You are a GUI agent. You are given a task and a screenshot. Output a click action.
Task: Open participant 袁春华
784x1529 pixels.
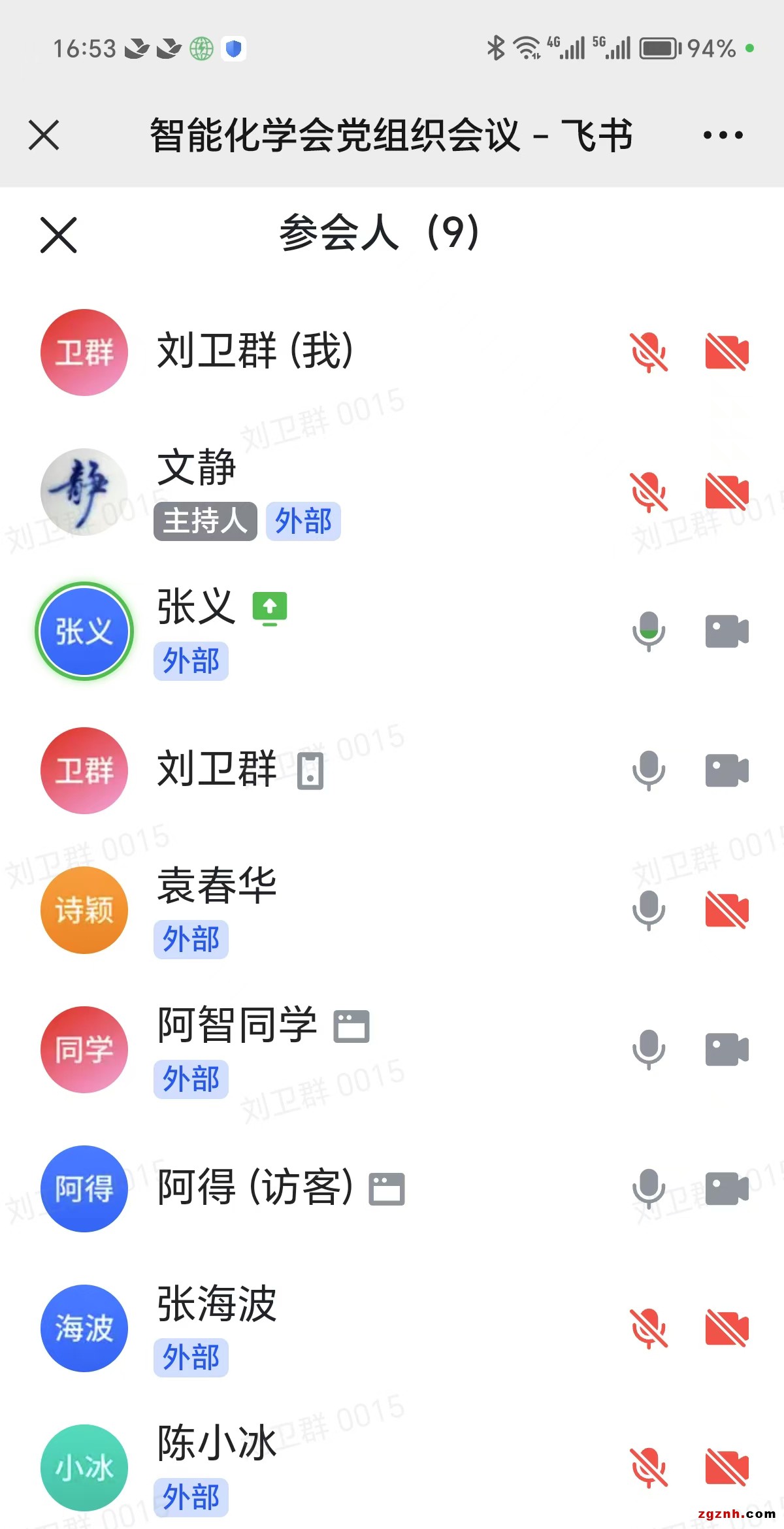217,886
